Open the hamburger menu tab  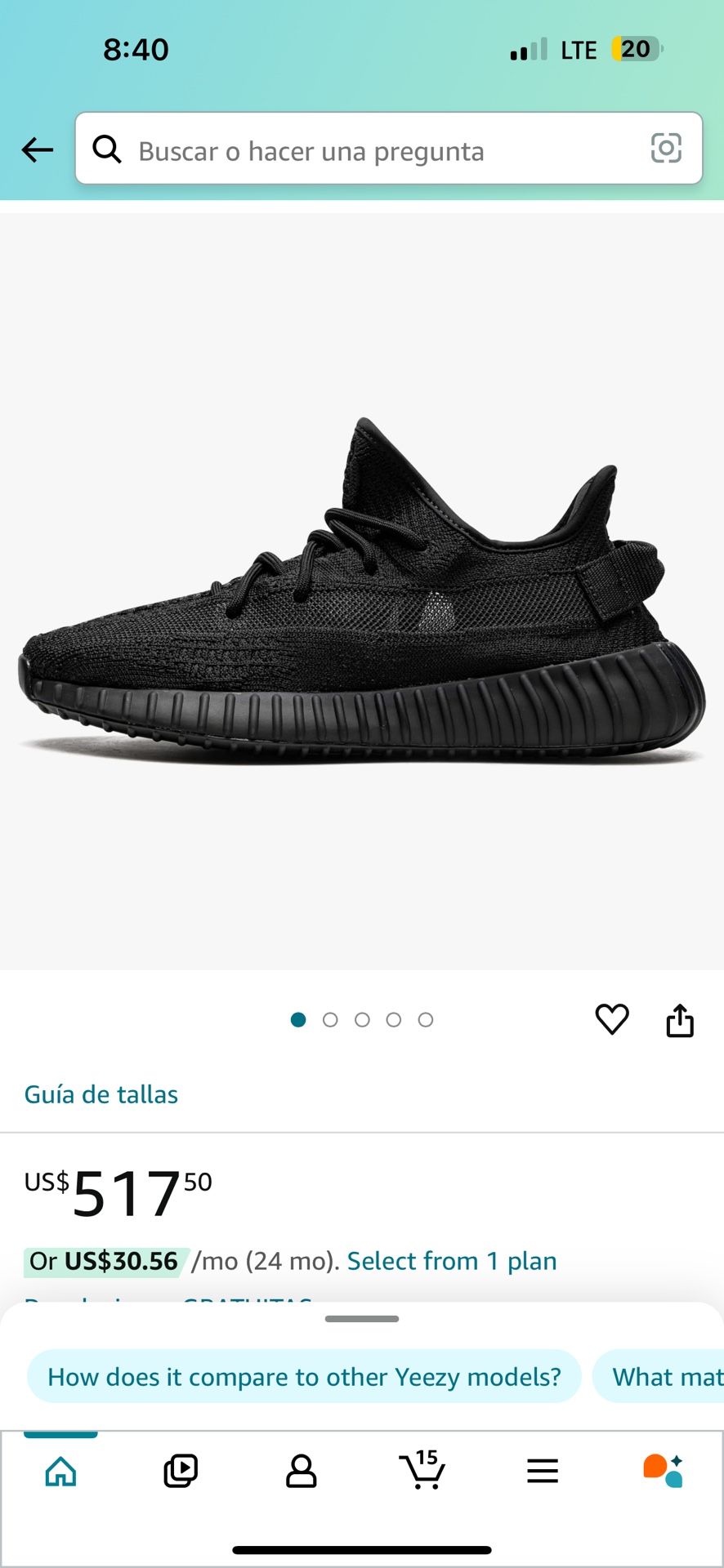pos(543,1472)
